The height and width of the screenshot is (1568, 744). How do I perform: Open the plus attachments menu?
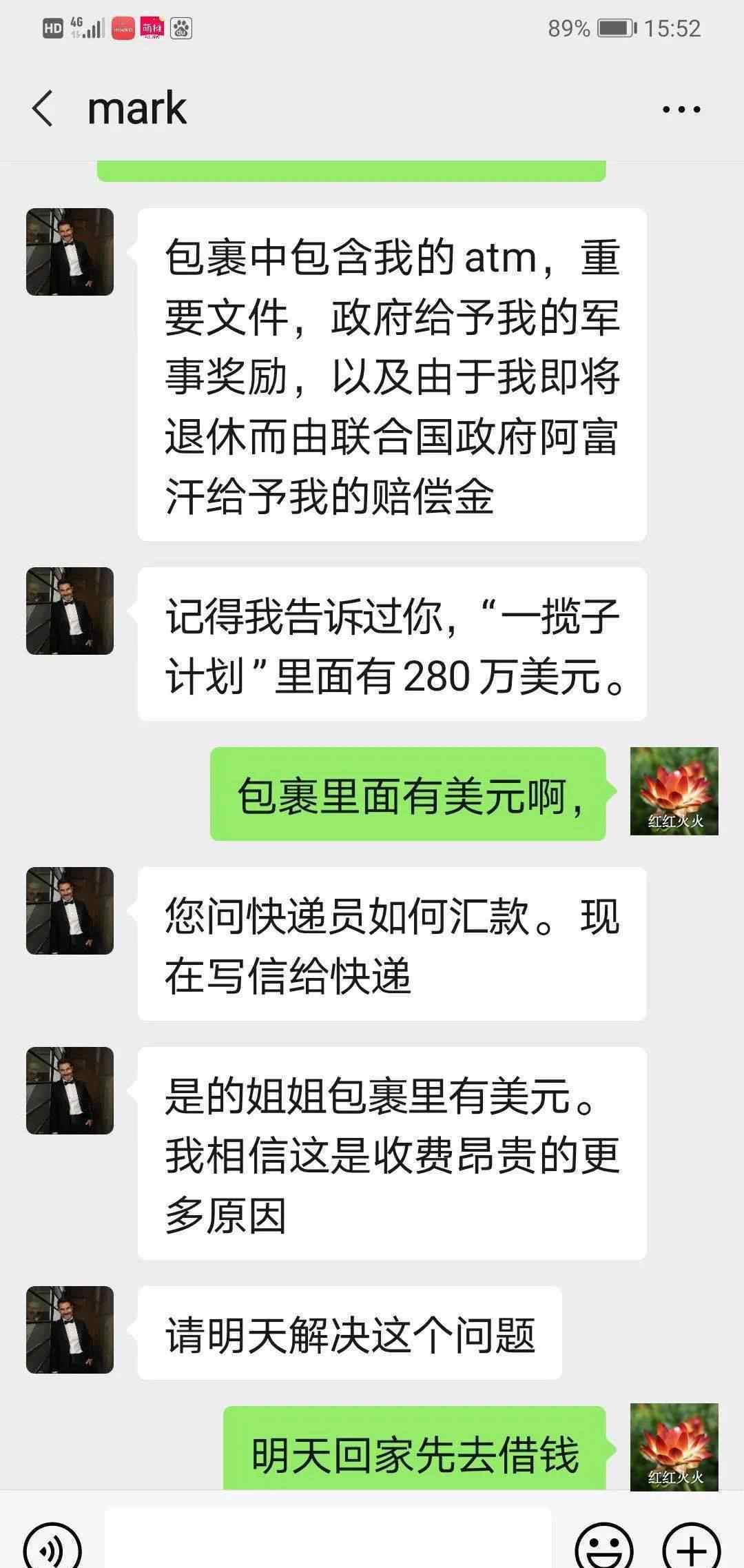point(692,1547)
